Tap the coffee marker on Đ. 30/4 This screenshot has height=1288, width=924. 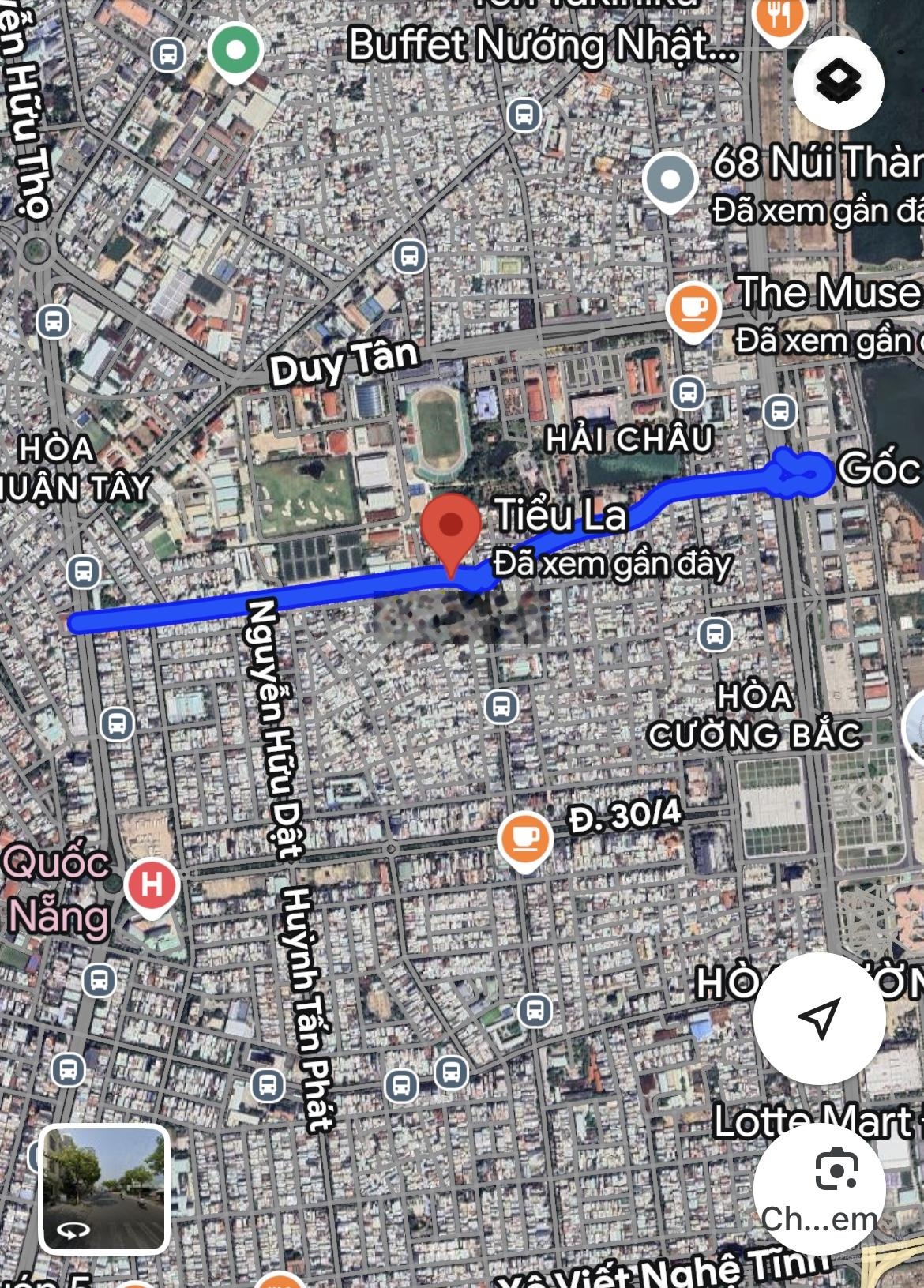[524, 838]
